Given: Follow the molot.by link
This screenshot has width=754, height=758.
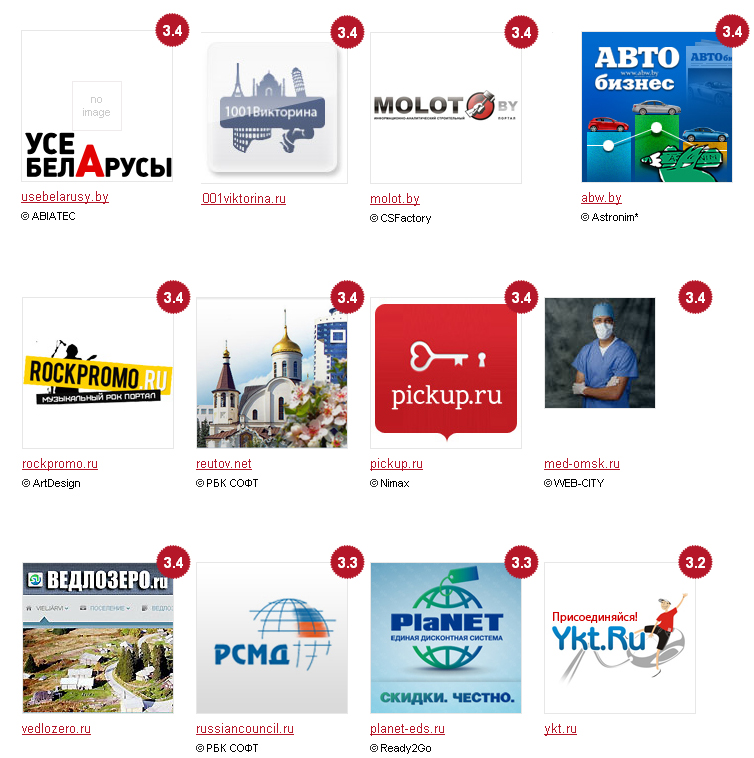Looking at the screenshot, I should pos(395,199).
